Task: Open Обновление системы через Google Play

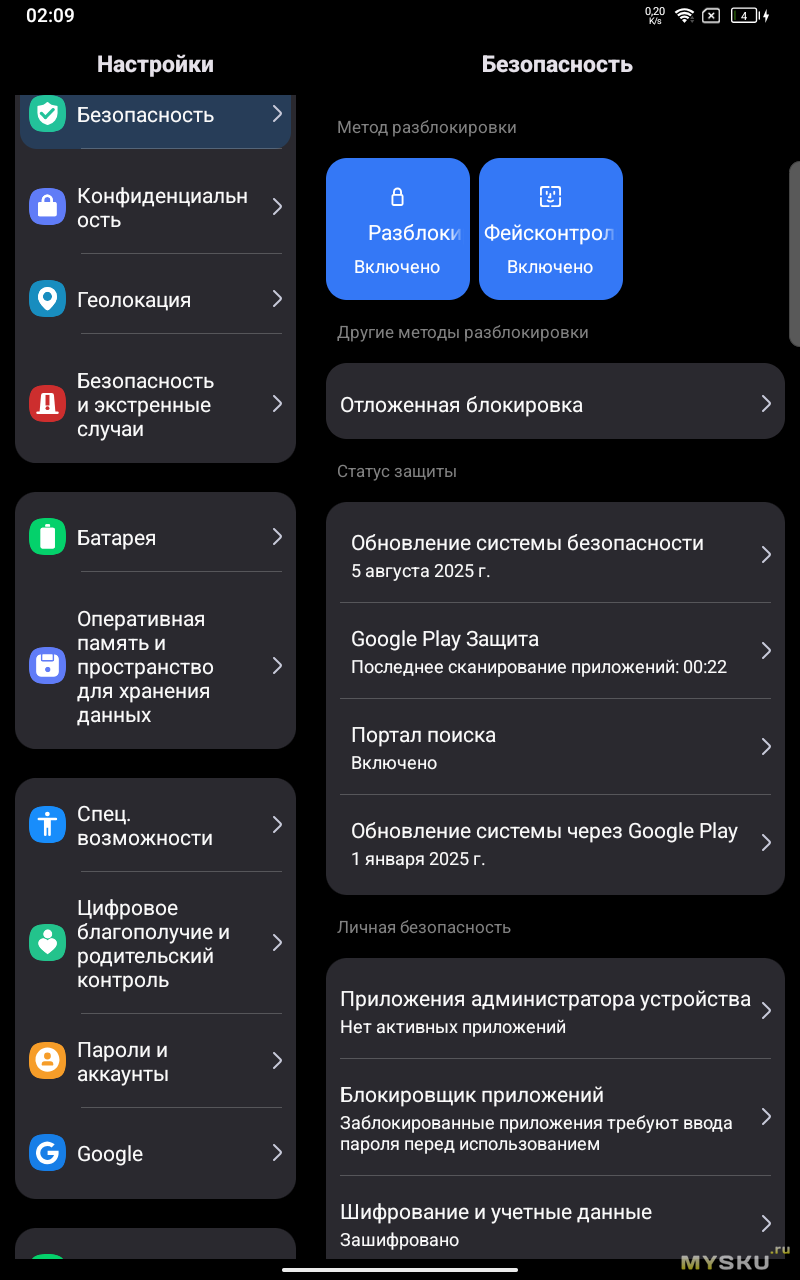Action: point(555,843)
